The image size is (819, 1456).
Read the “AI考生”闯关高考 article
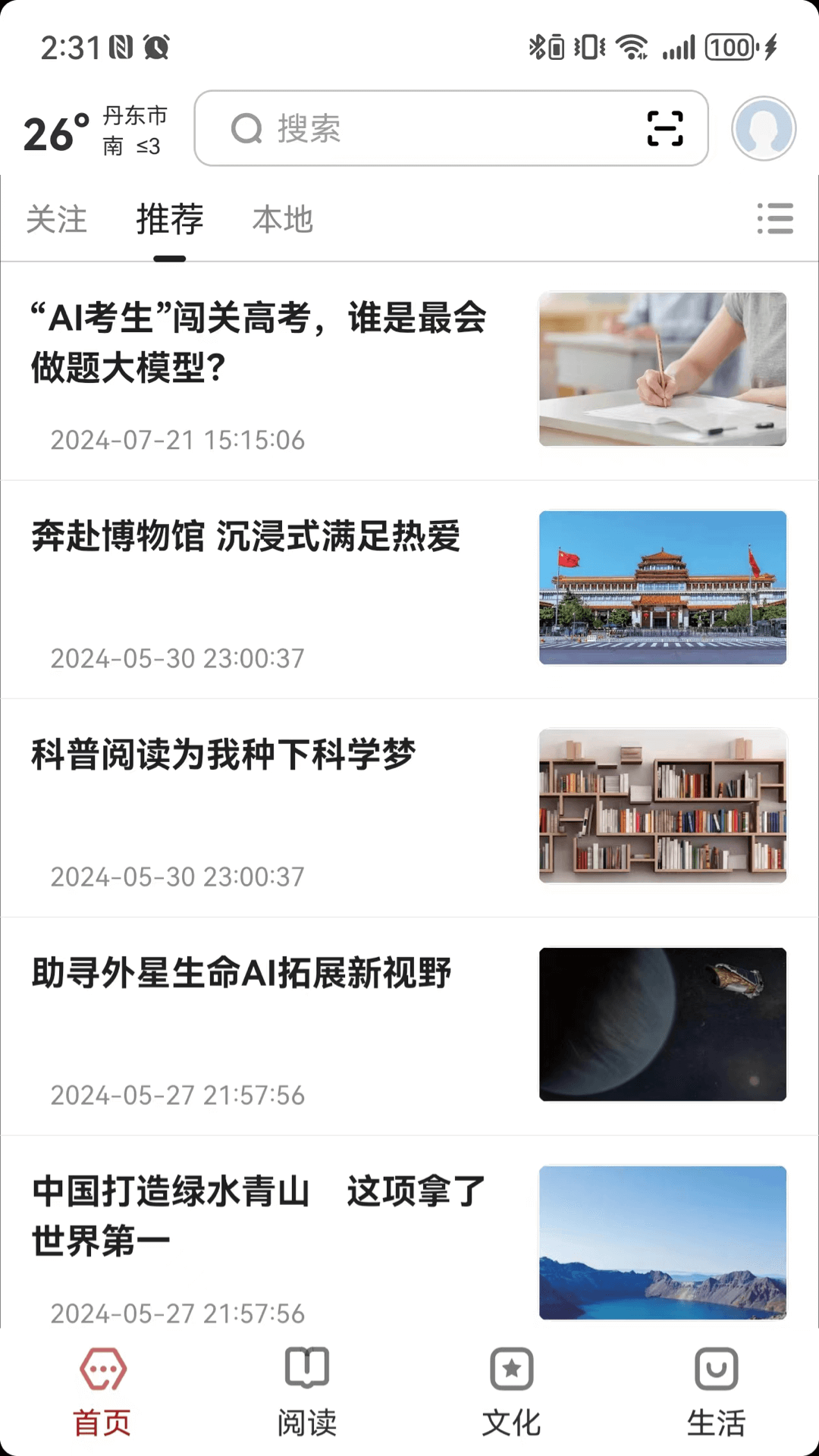coord(258,343)
